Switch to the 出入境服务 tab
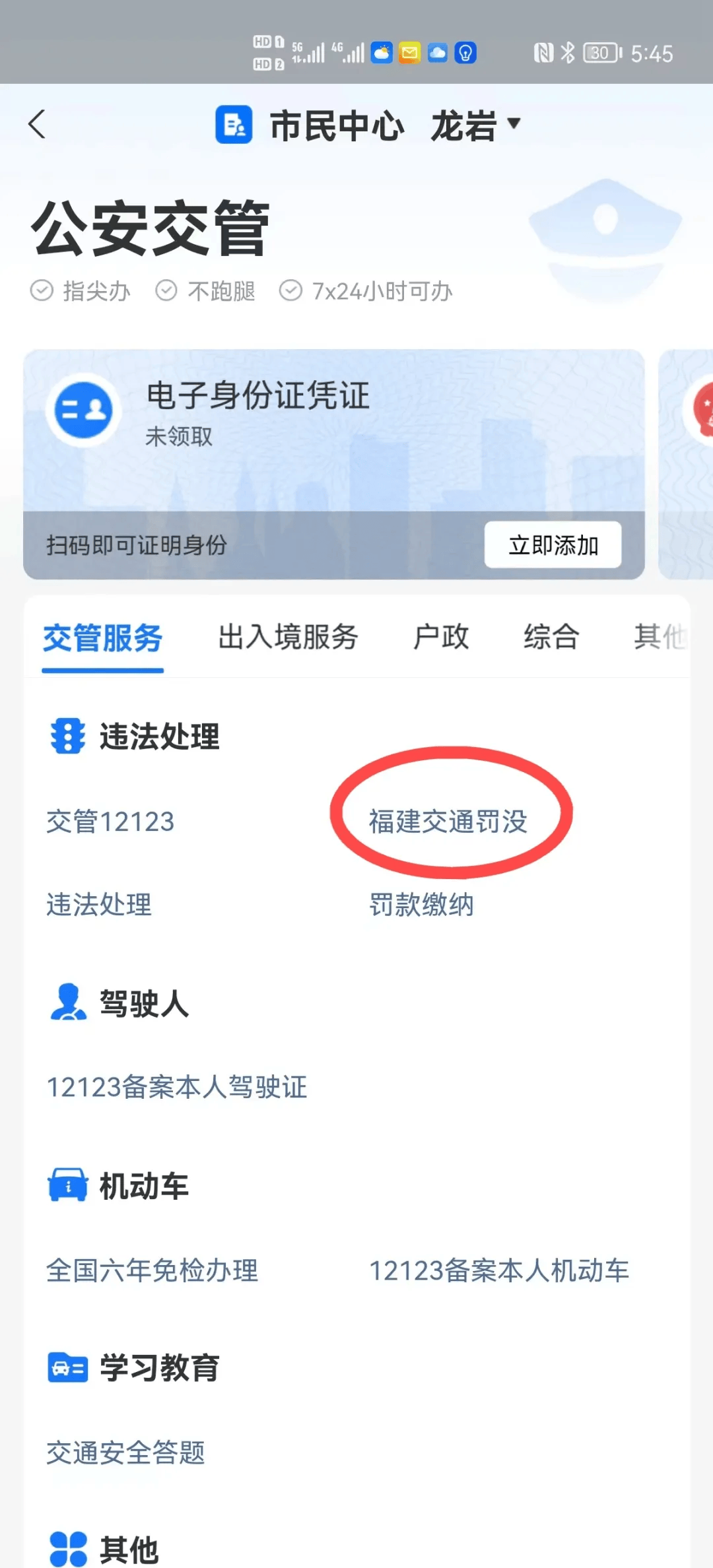 288,637
